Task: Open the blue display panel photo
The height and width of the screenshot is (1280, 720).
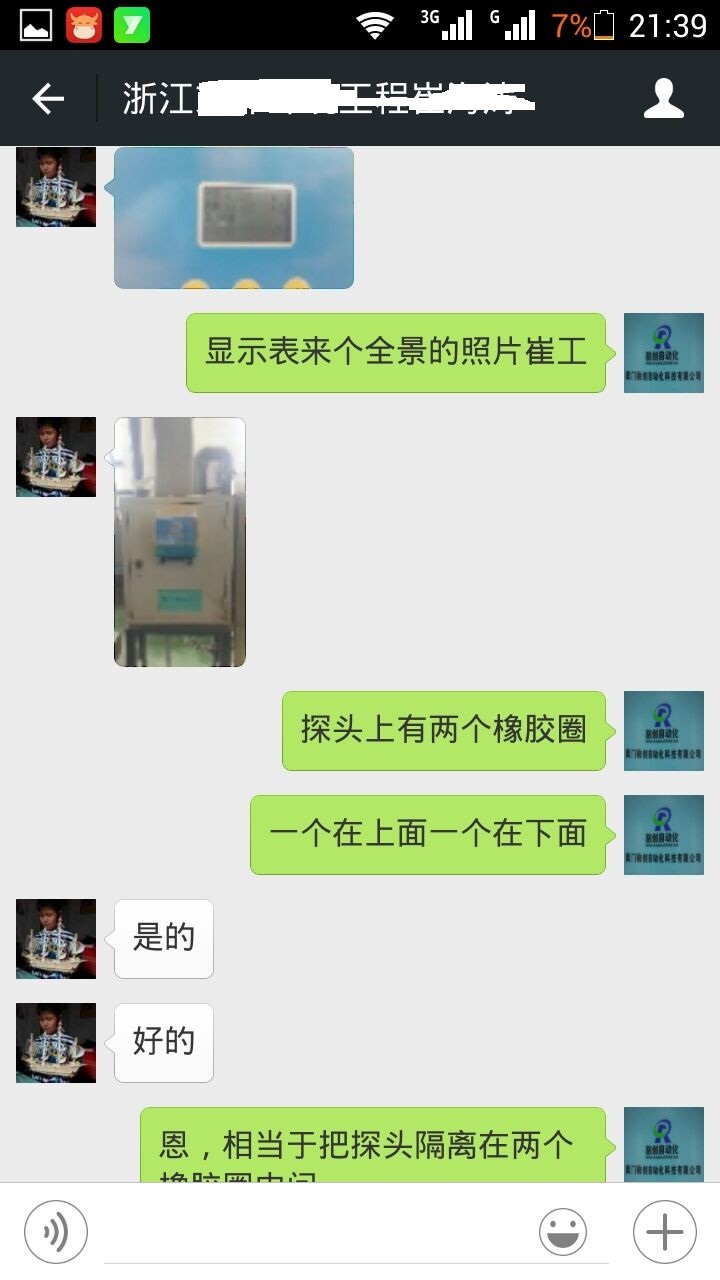Action: (x=234, y=218)
